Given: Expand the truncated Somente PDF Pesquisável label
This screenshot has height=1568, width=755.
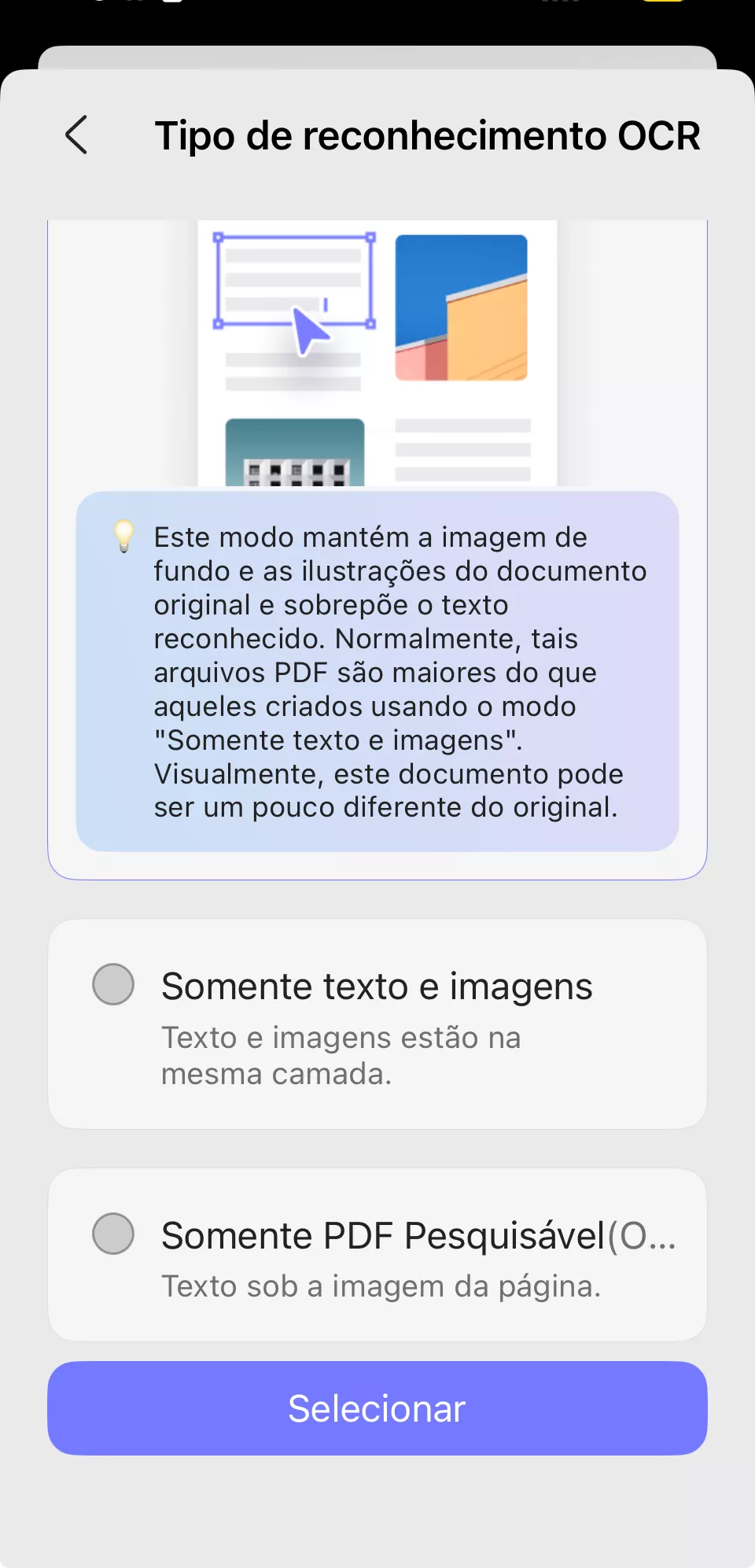Looking at the screenshot, I should coord(417,1235).
